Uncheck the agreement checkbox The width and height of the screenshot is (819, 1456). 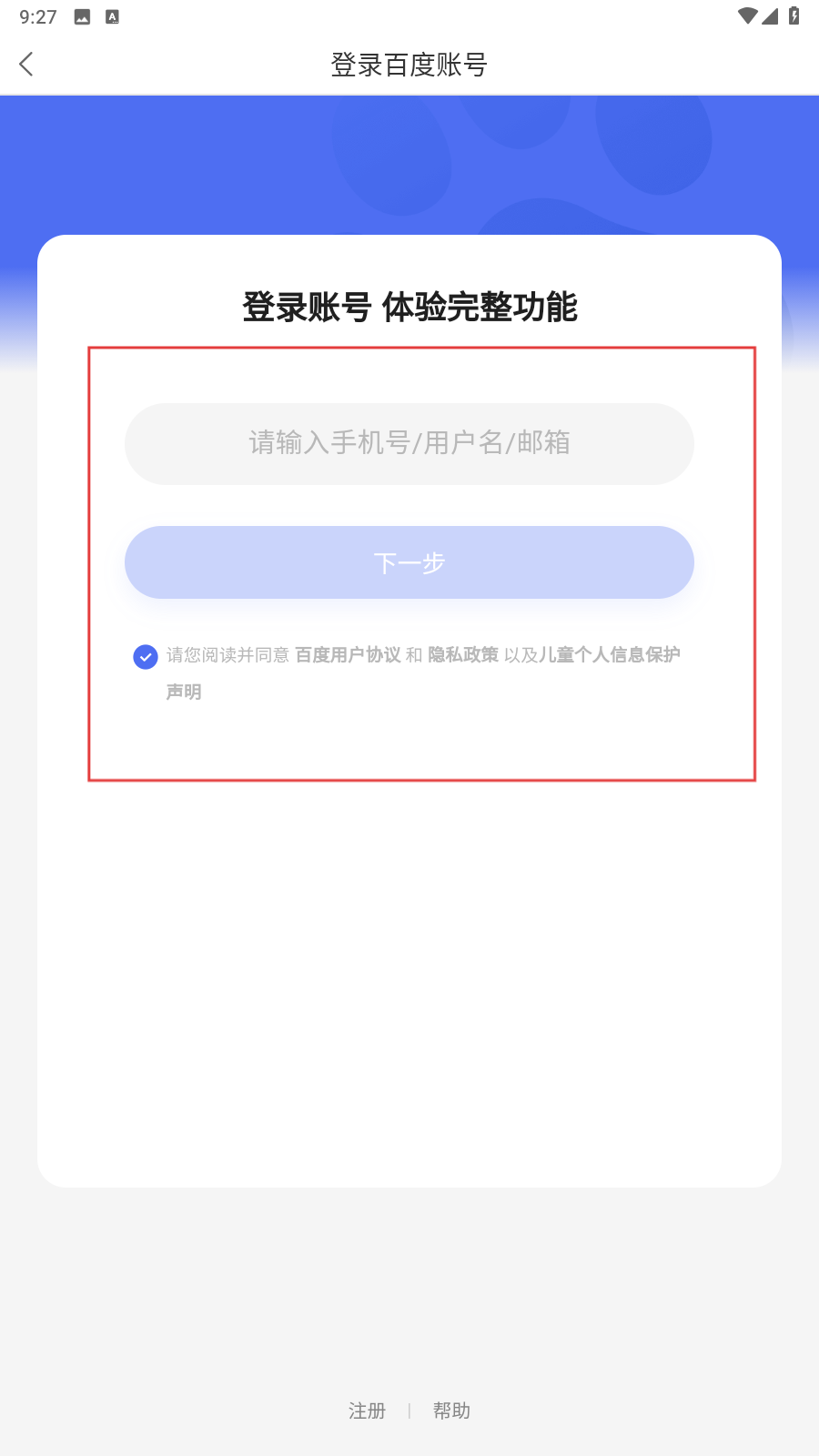click(x=146, y=656)
